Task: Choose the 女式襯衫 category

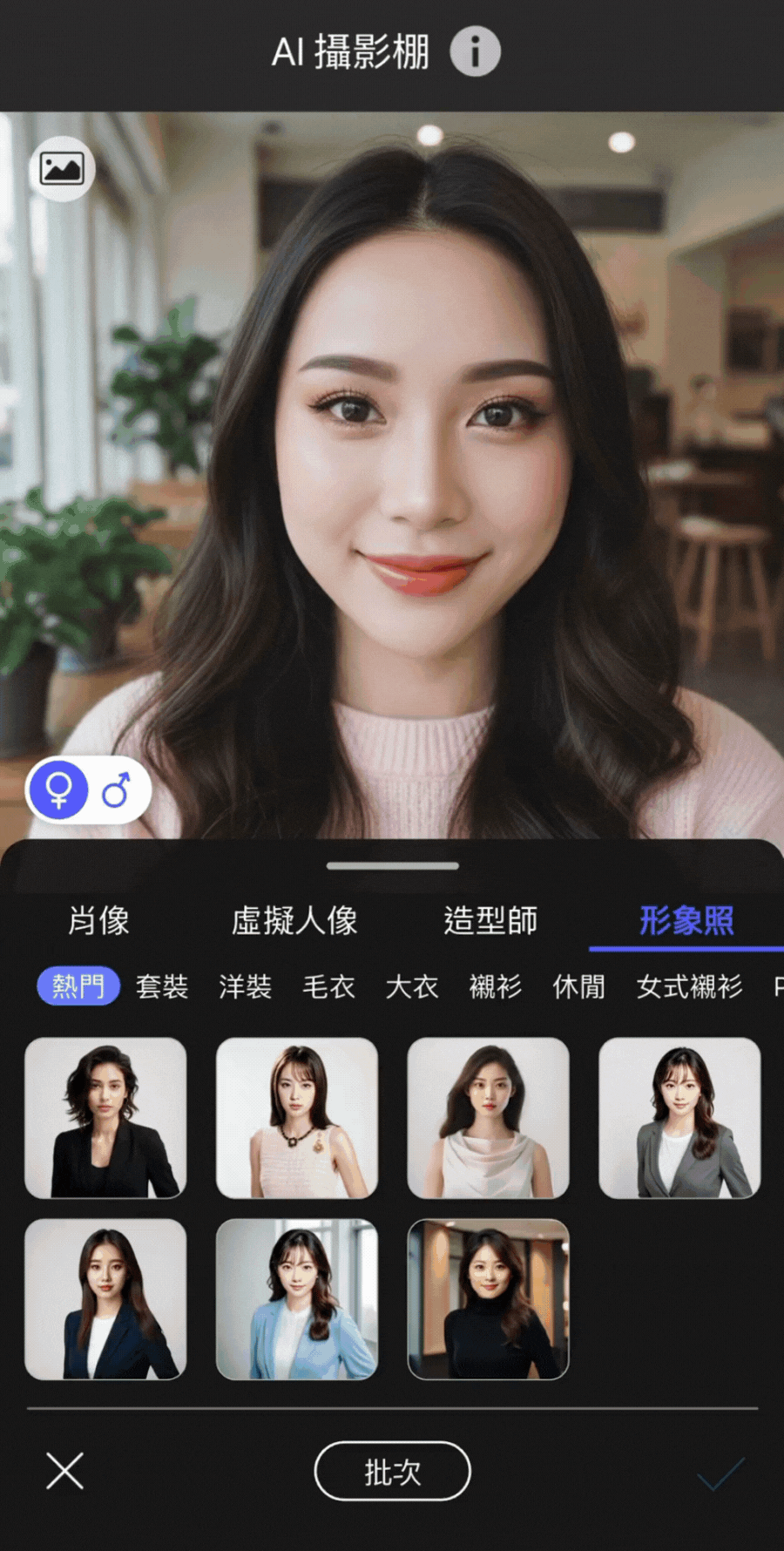Action: coord(689,987)
